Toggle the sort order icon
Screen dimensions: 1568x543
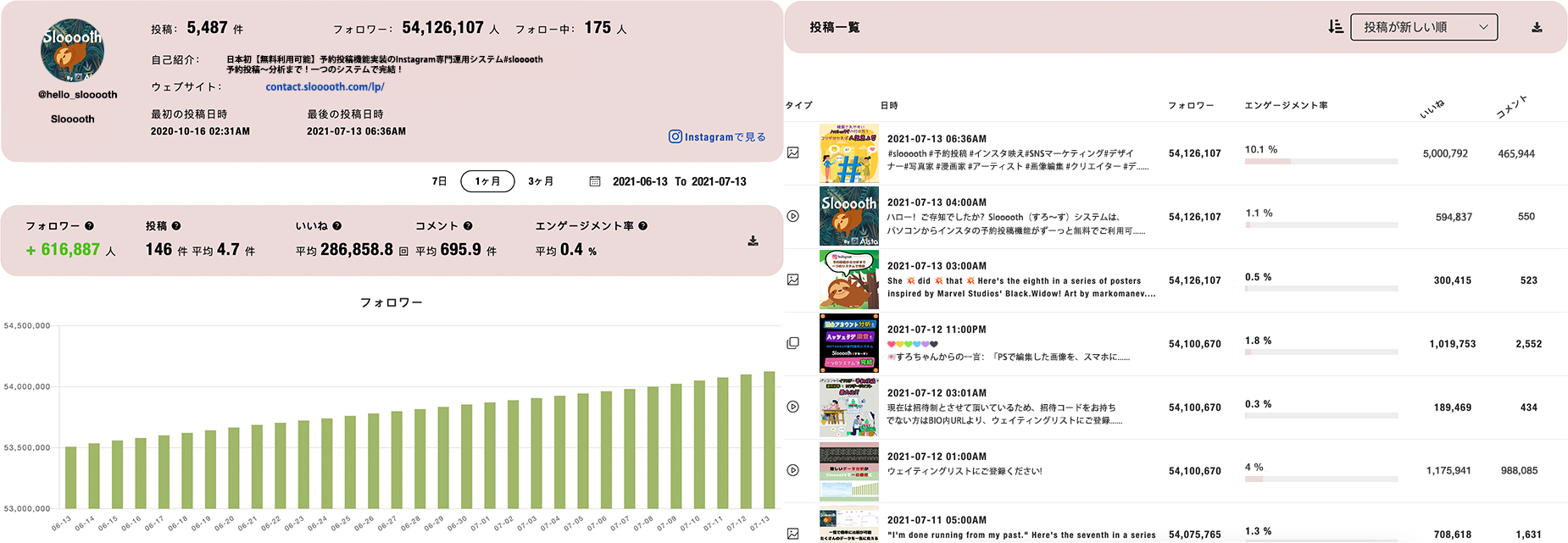click(1336, 27)
